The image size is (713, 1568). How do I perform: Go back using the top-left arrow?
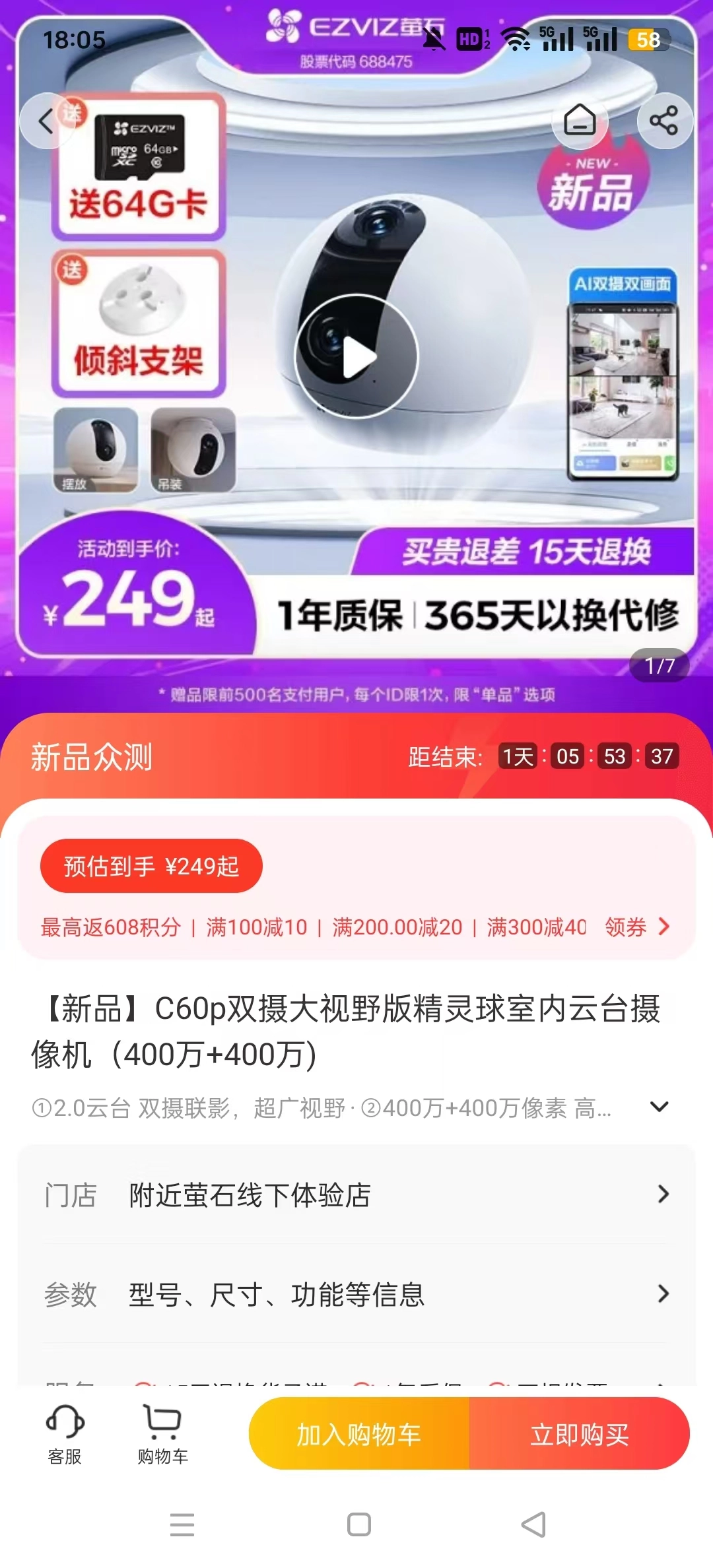coord(46,121)
